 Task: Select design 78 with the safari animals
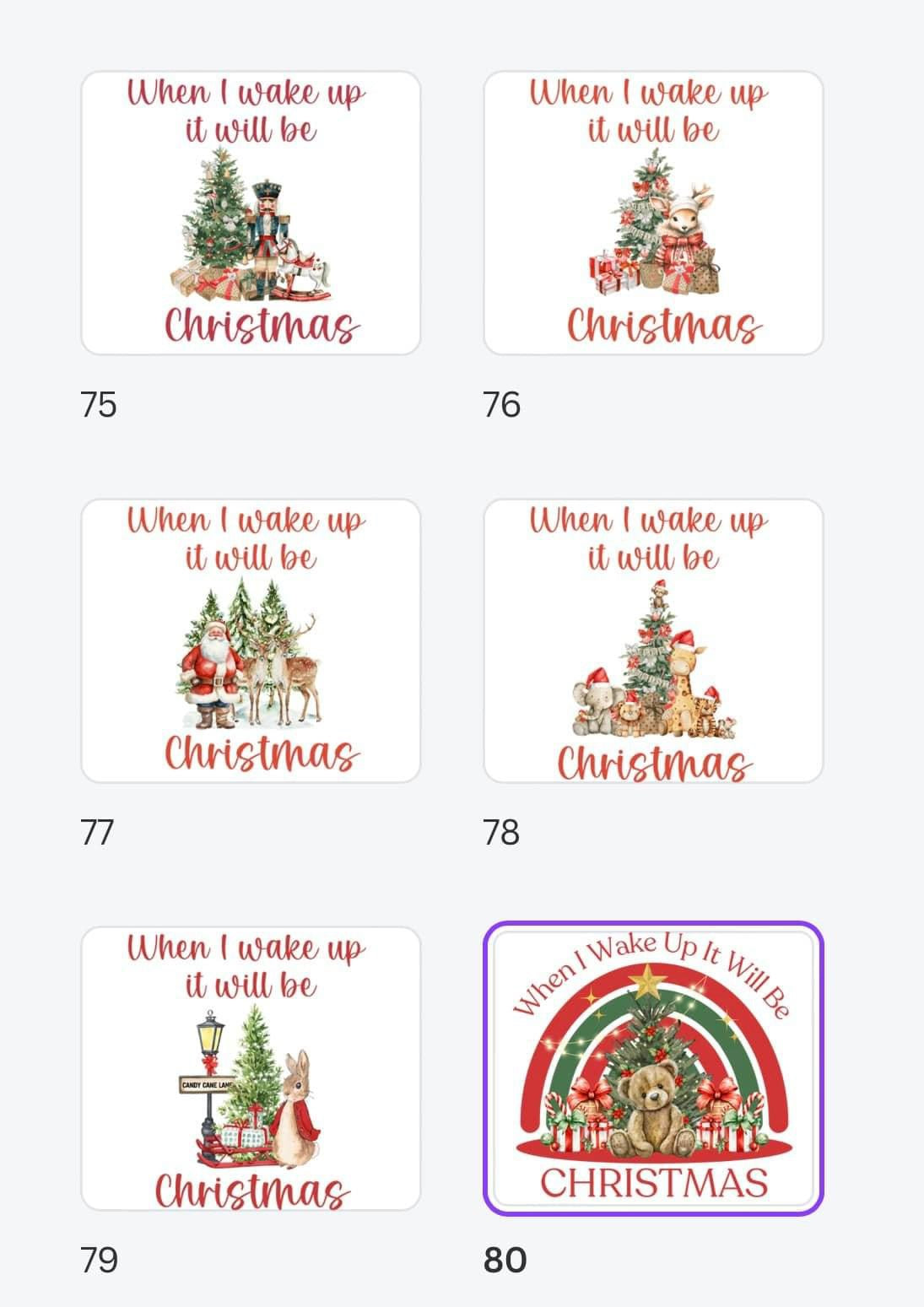point(653,640)
